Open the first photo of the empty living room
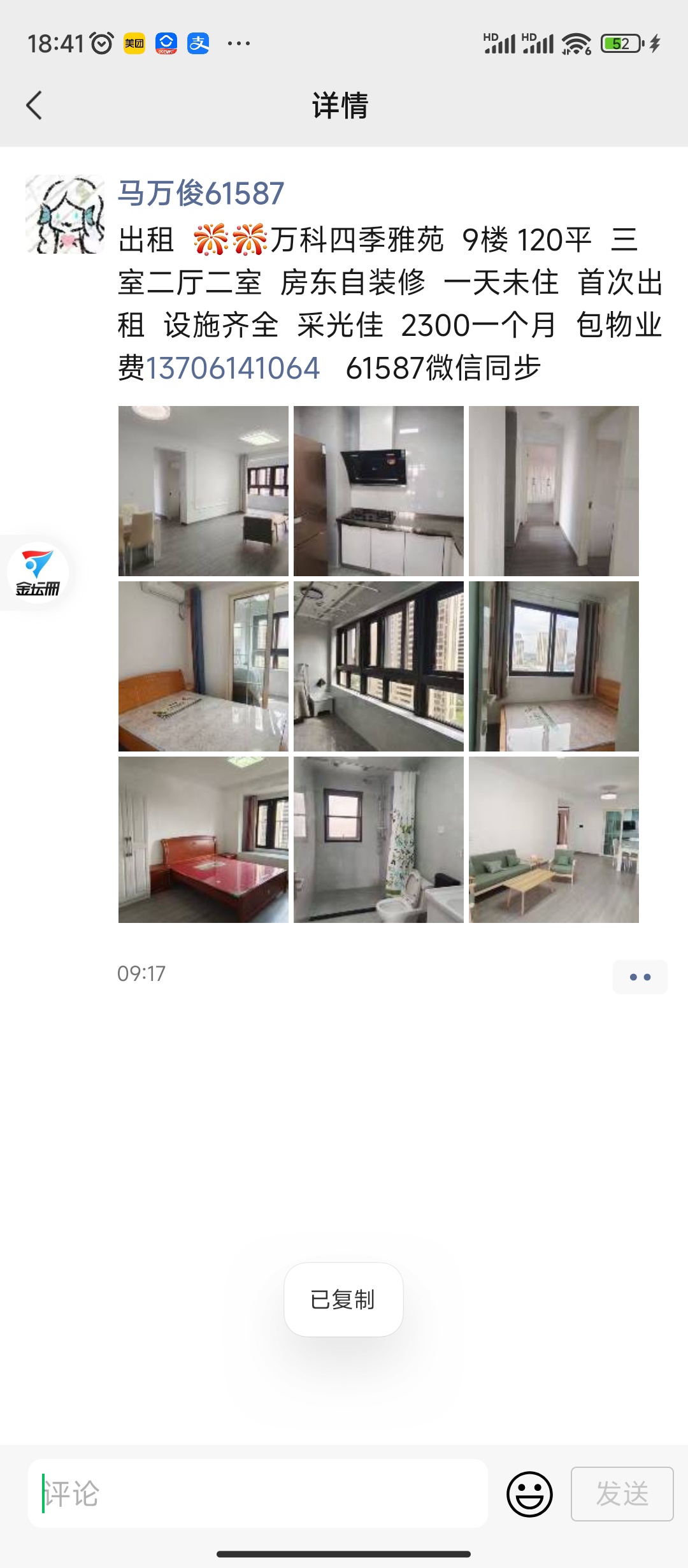 click(203, 491)
